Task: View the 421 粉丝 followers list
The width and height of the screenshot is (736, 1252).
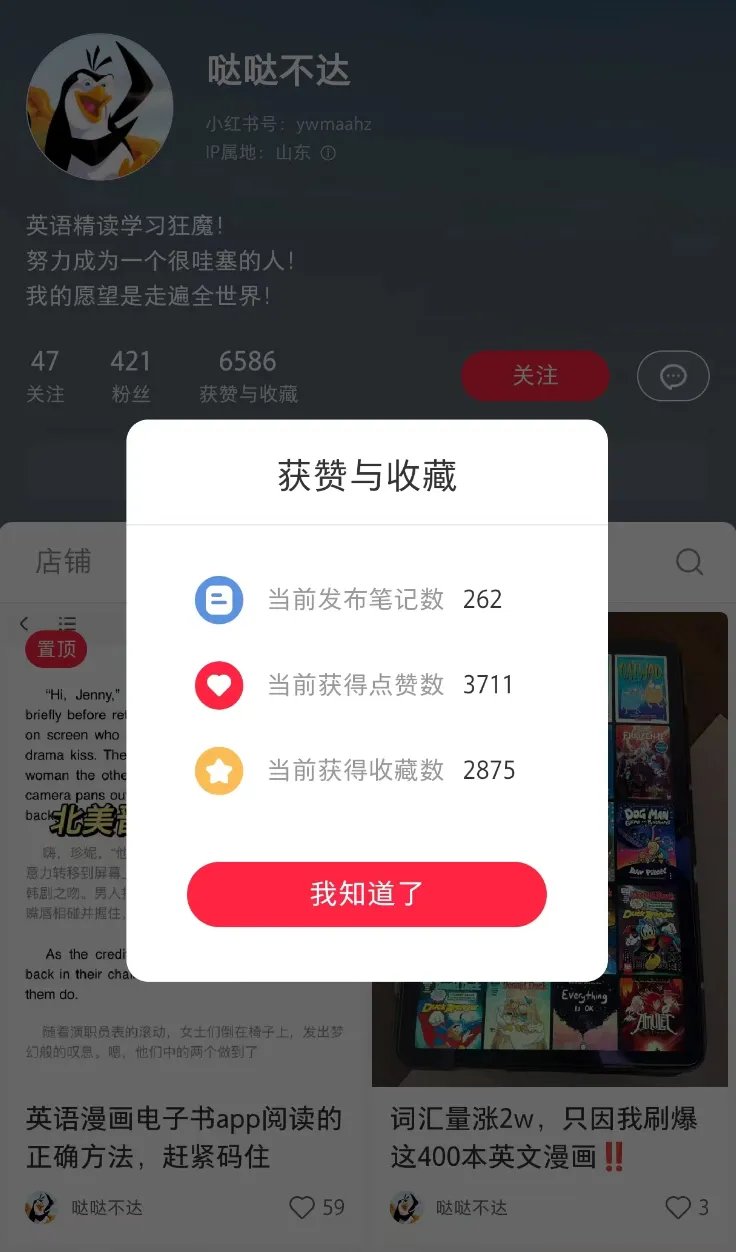Action: click(x=130, y=375)
